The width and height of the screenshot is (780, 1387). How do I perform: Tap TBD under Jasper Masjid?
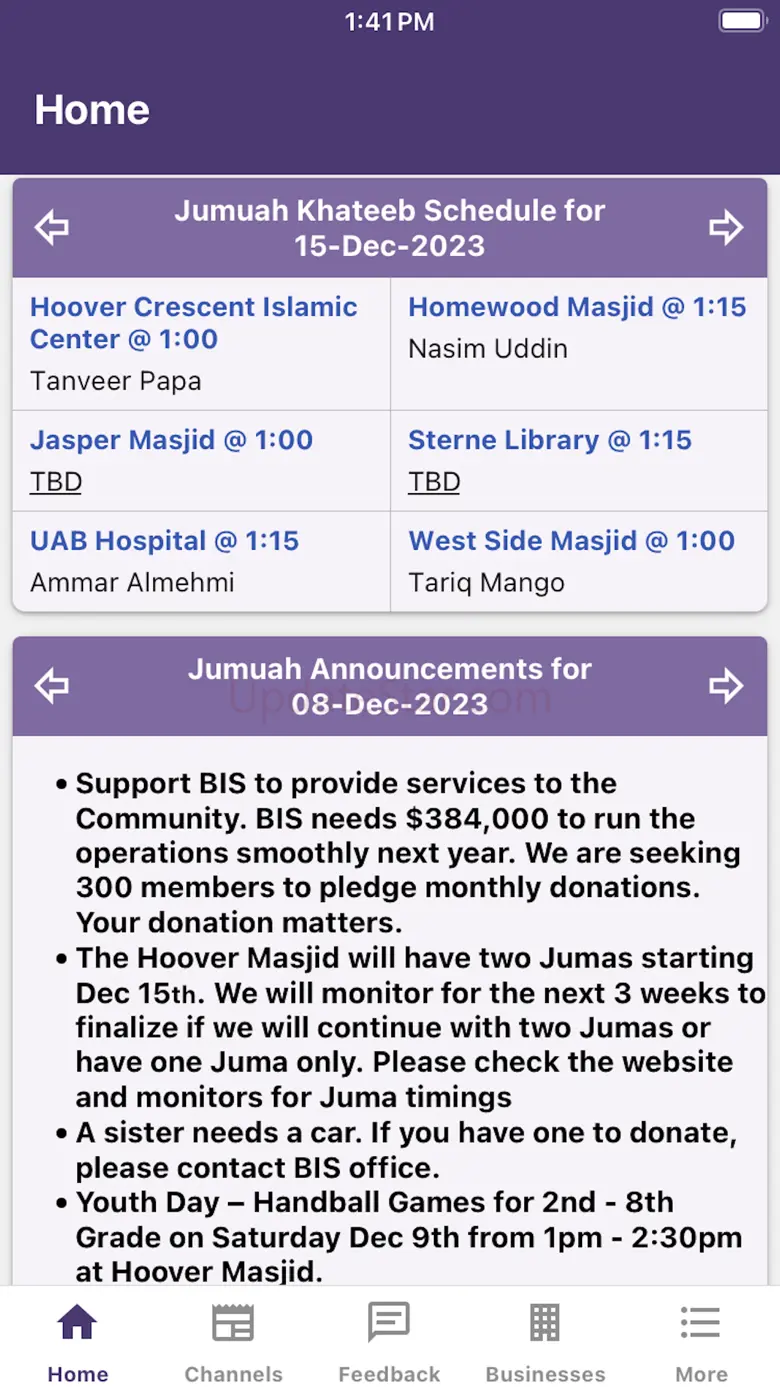point(56,482)
